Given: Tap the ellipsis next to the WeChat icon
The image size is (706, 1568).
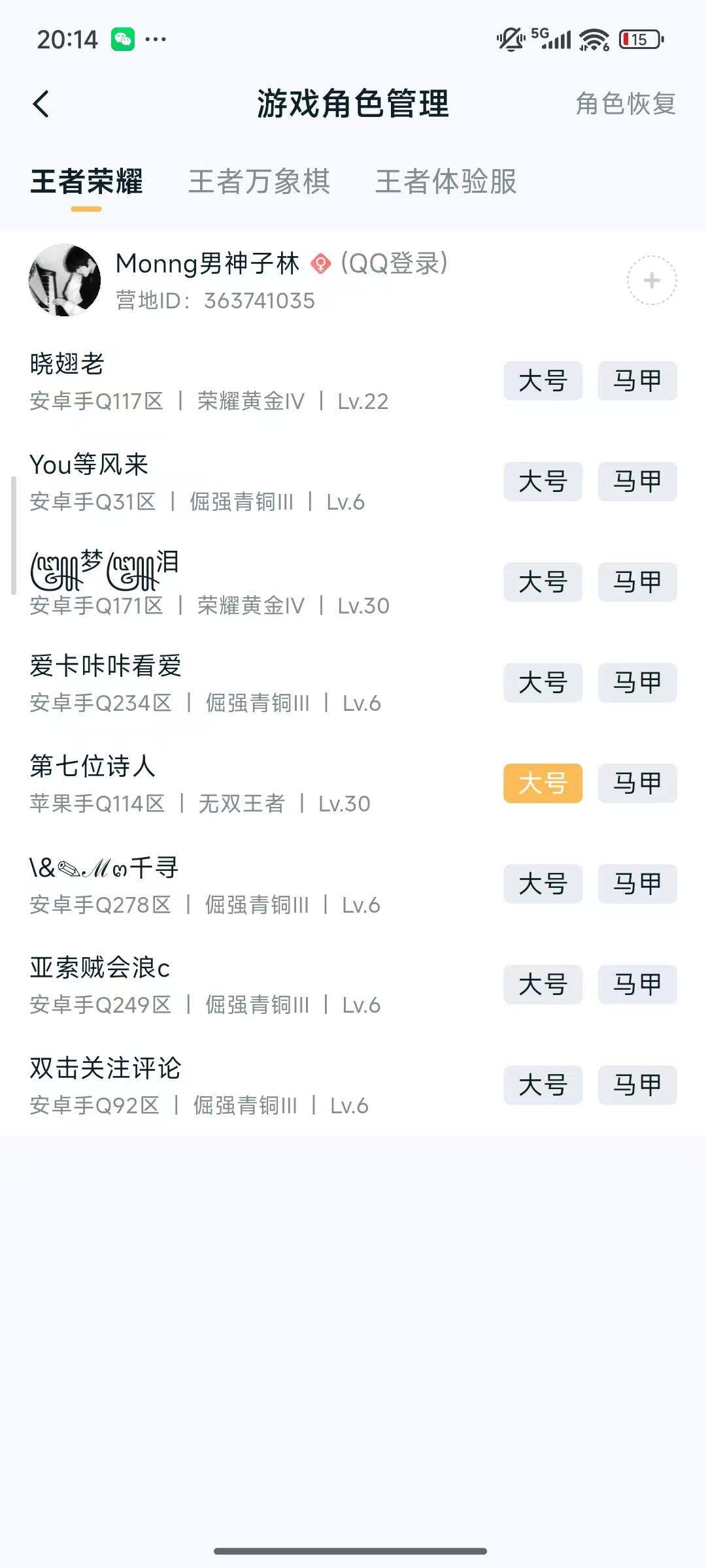Looking at the screenshot, I should click(155, 41).
